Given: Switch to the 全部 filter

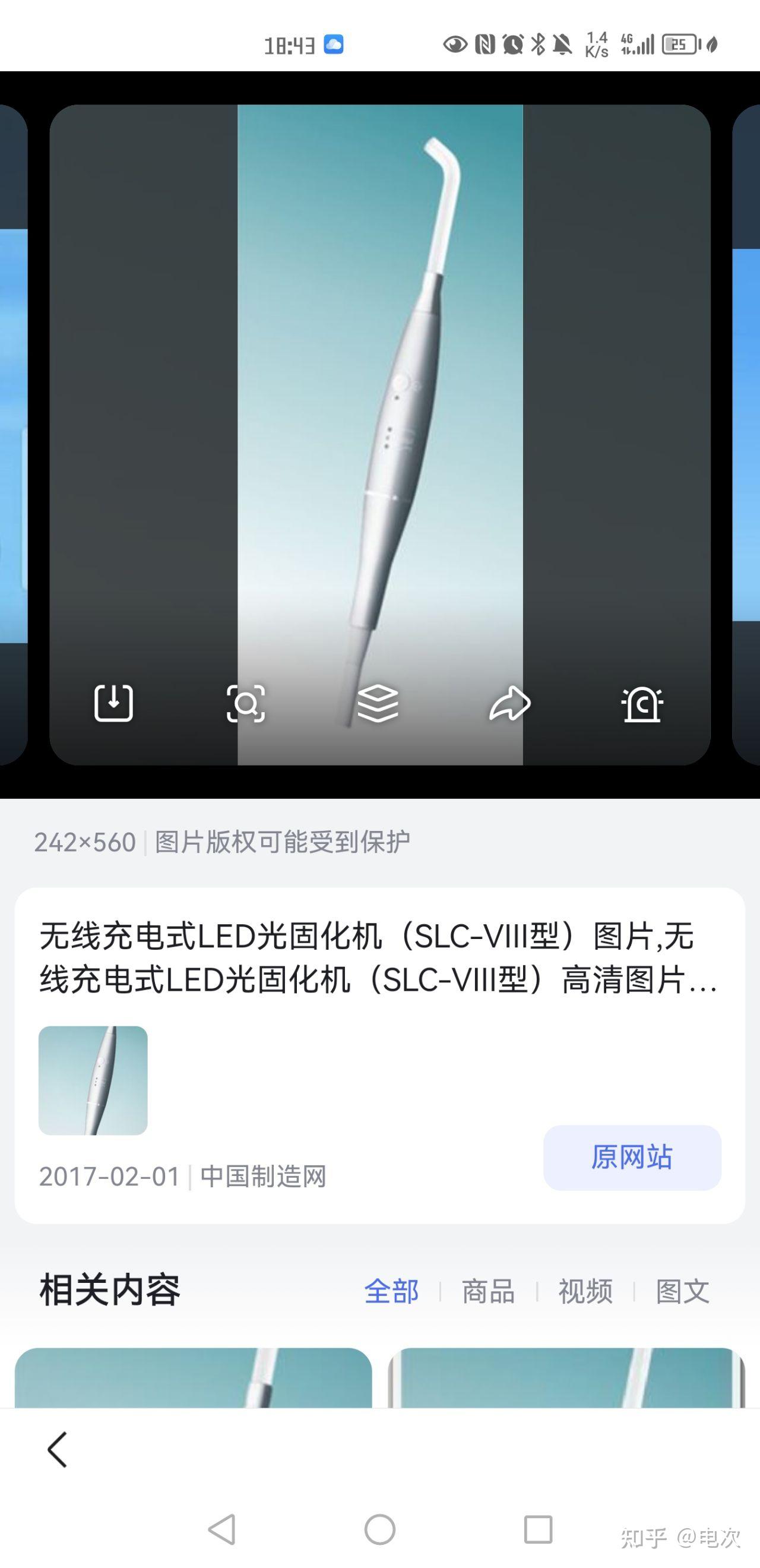Looking at the screenshot, I should tap(391, 1291).
